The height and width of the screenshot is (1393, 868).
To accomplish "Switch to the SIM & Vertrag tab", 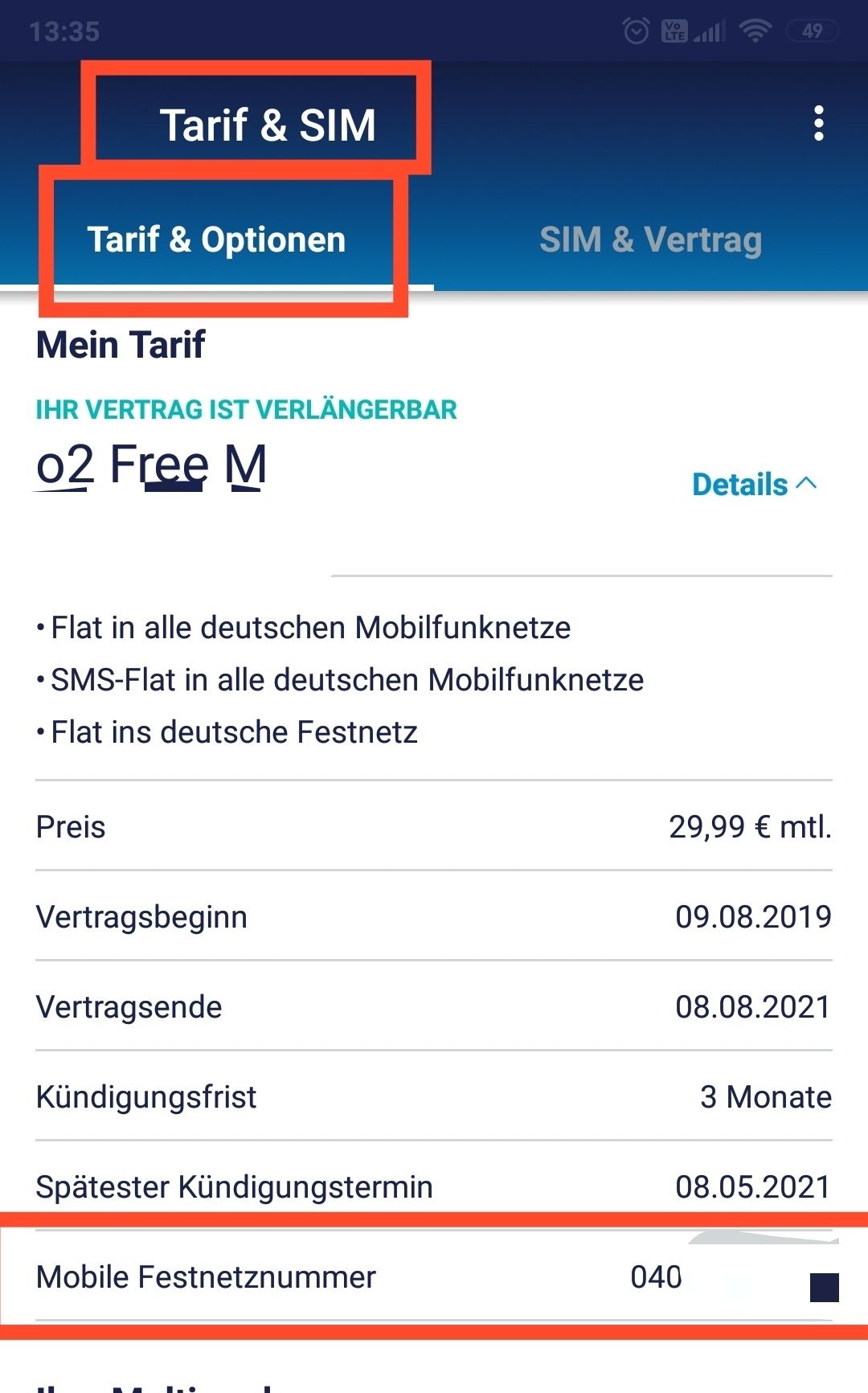I will [x=651, y=240].
